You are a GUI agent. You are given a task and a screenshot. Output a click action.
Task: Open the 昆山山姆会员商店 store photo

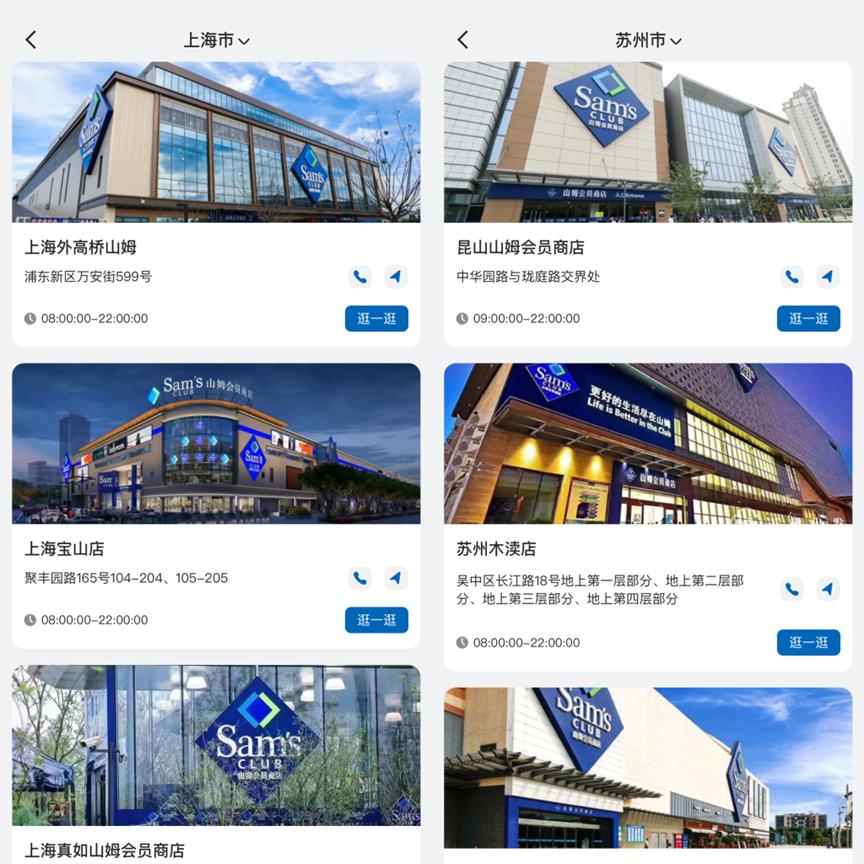648,142
